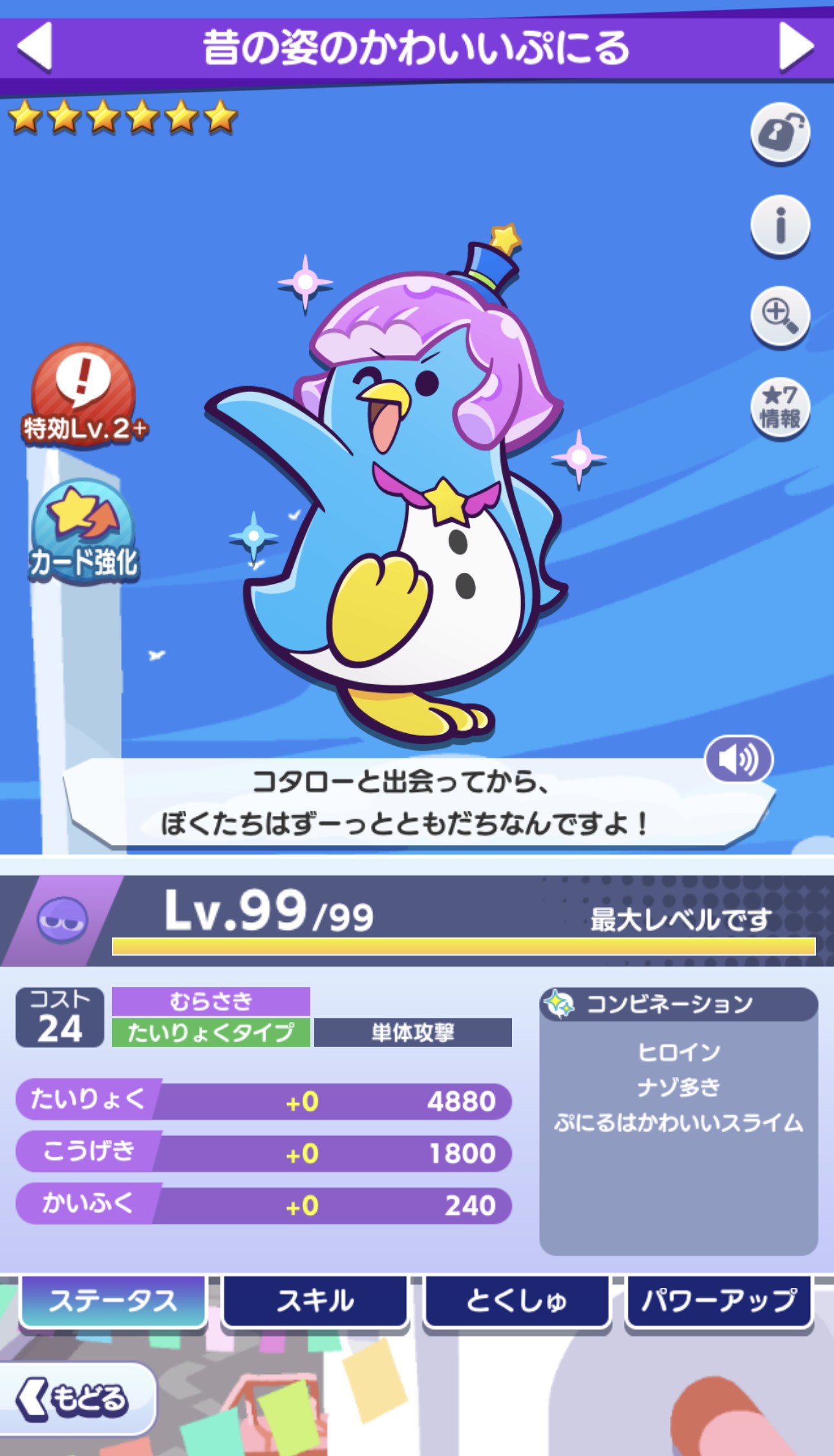
Task: Play the character voice line
Action: tap(739, 759)
